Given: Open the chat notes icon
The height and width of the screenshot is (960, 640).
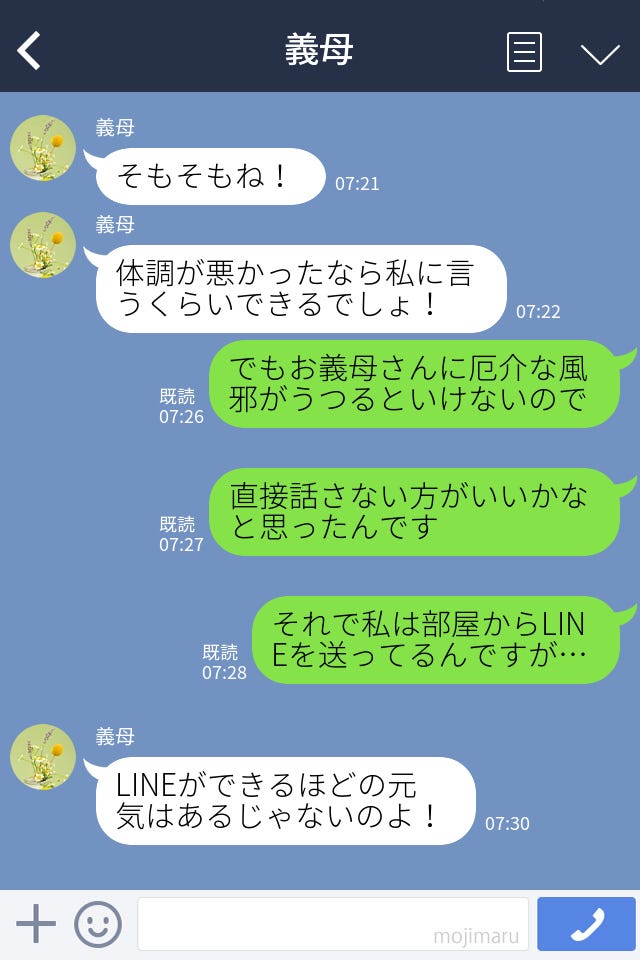Looking at the screenshot, I should [x=524, y=52].
